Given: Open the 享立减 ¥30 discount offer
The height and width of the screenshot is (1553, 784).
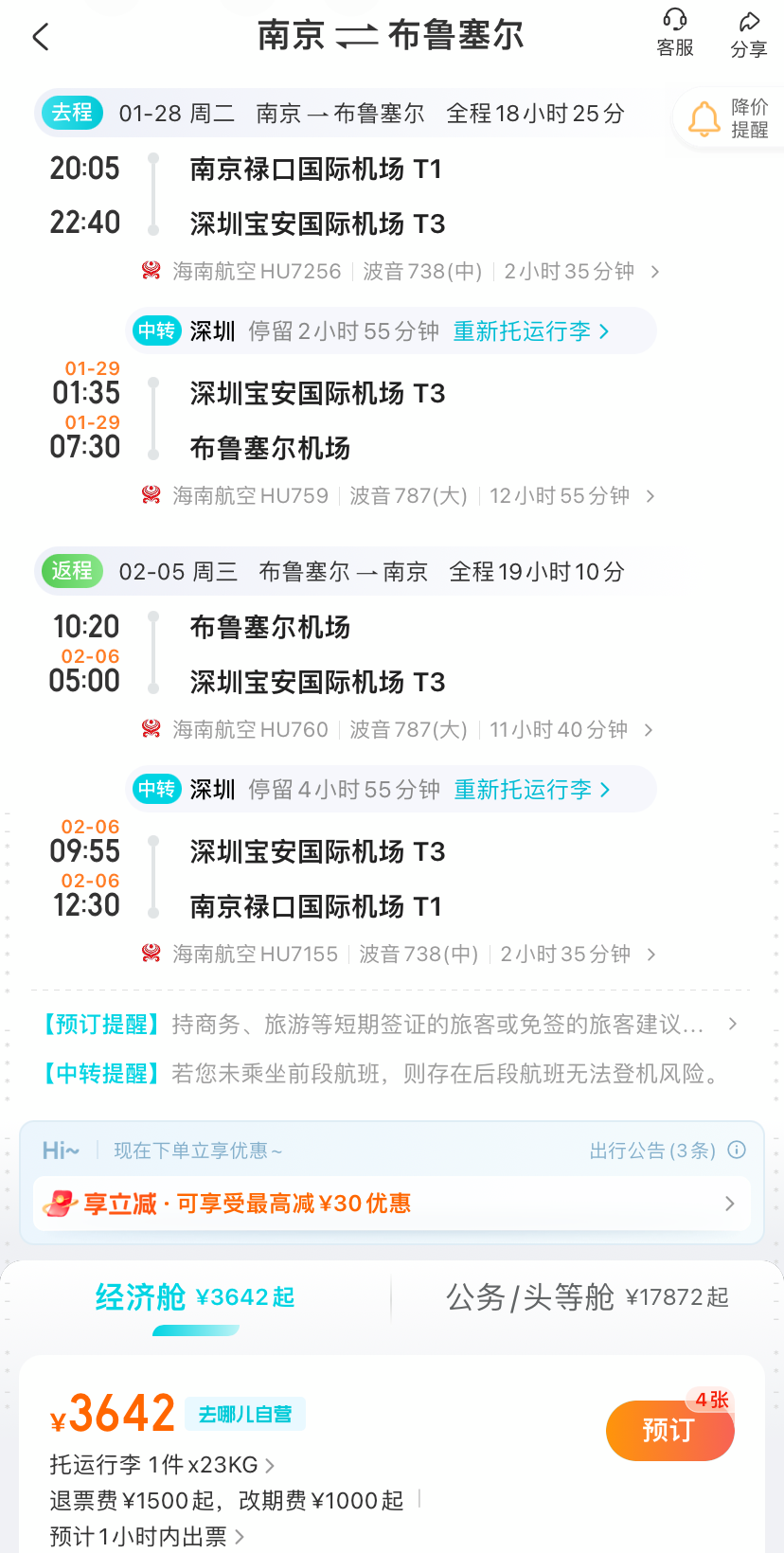Looking at the screenshot, I should [x=391, y=1204].
